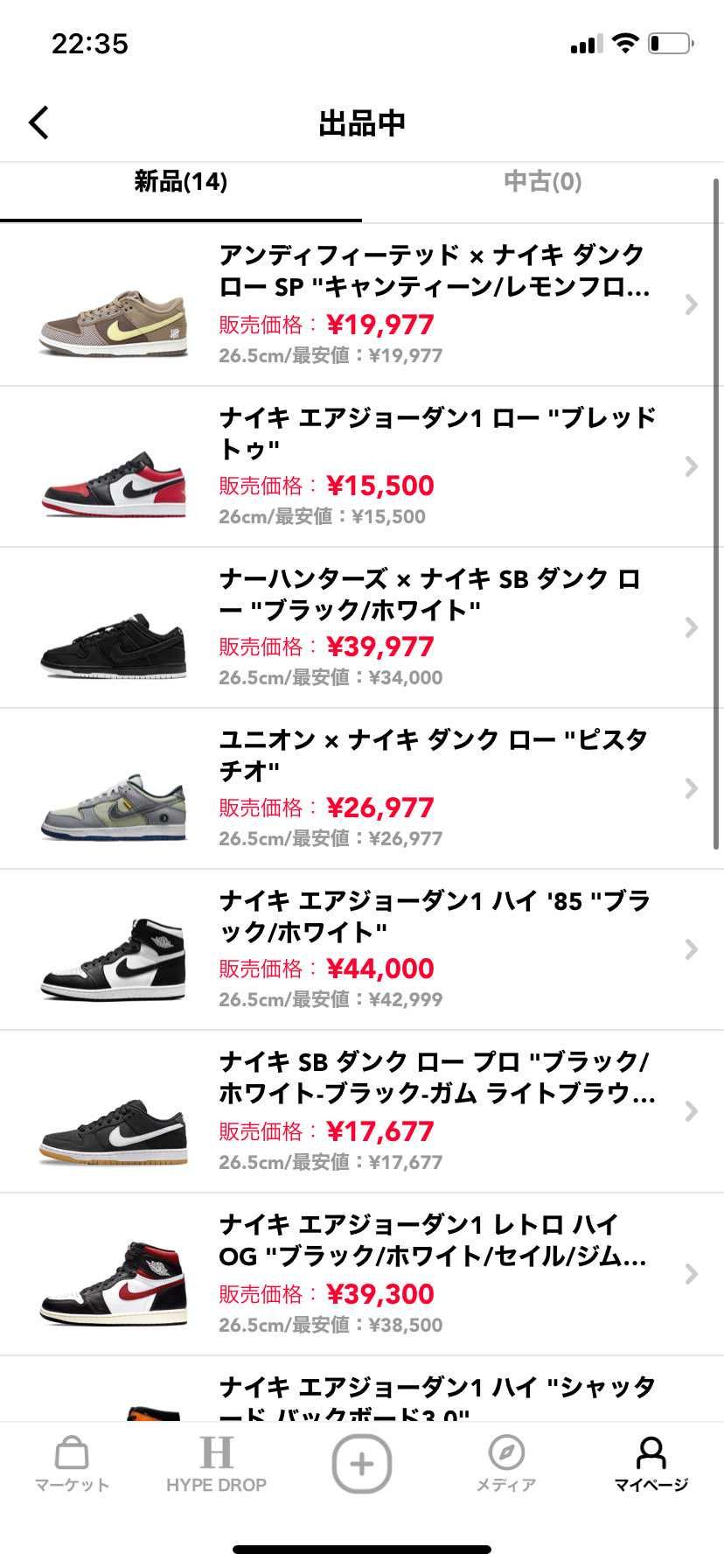724x1568 pixels.
Task: Tap the back arrow at top left
Action: [38, 122]
